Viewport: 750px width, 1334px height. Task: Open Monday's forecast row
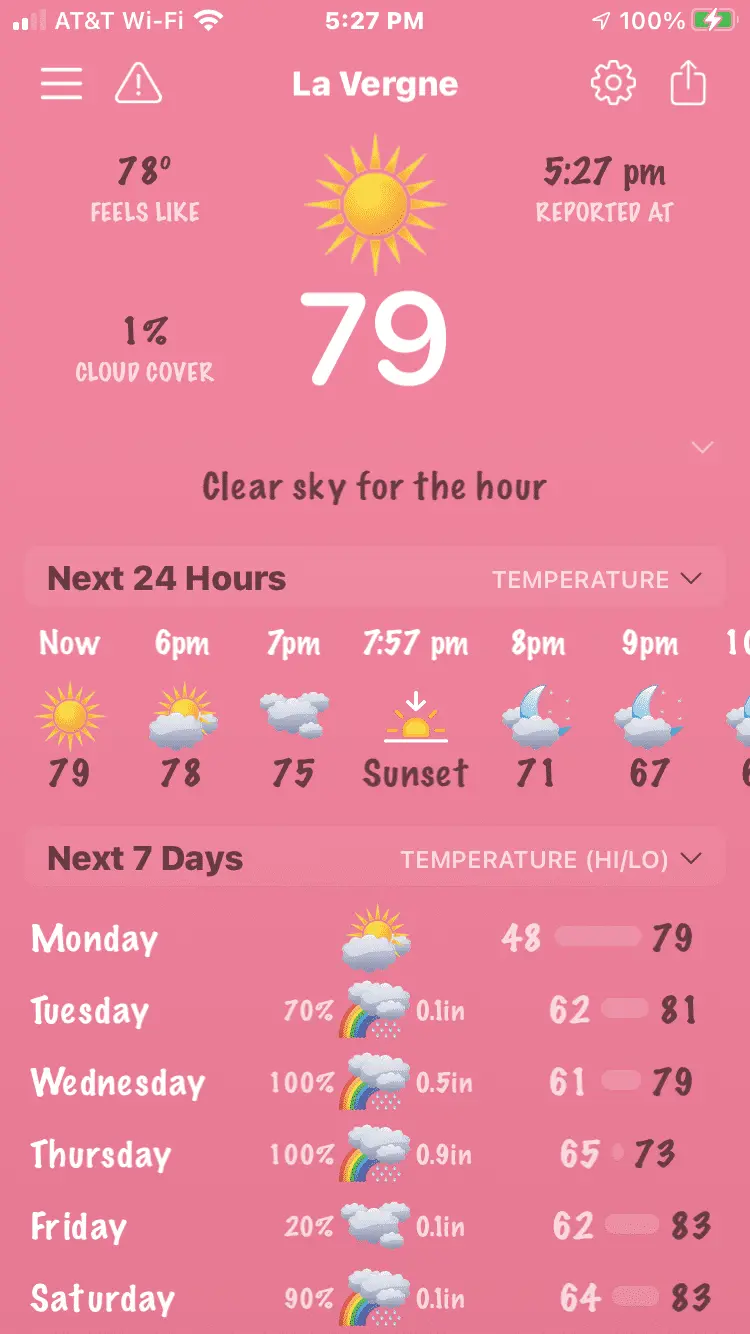click(x=374, y=938)
